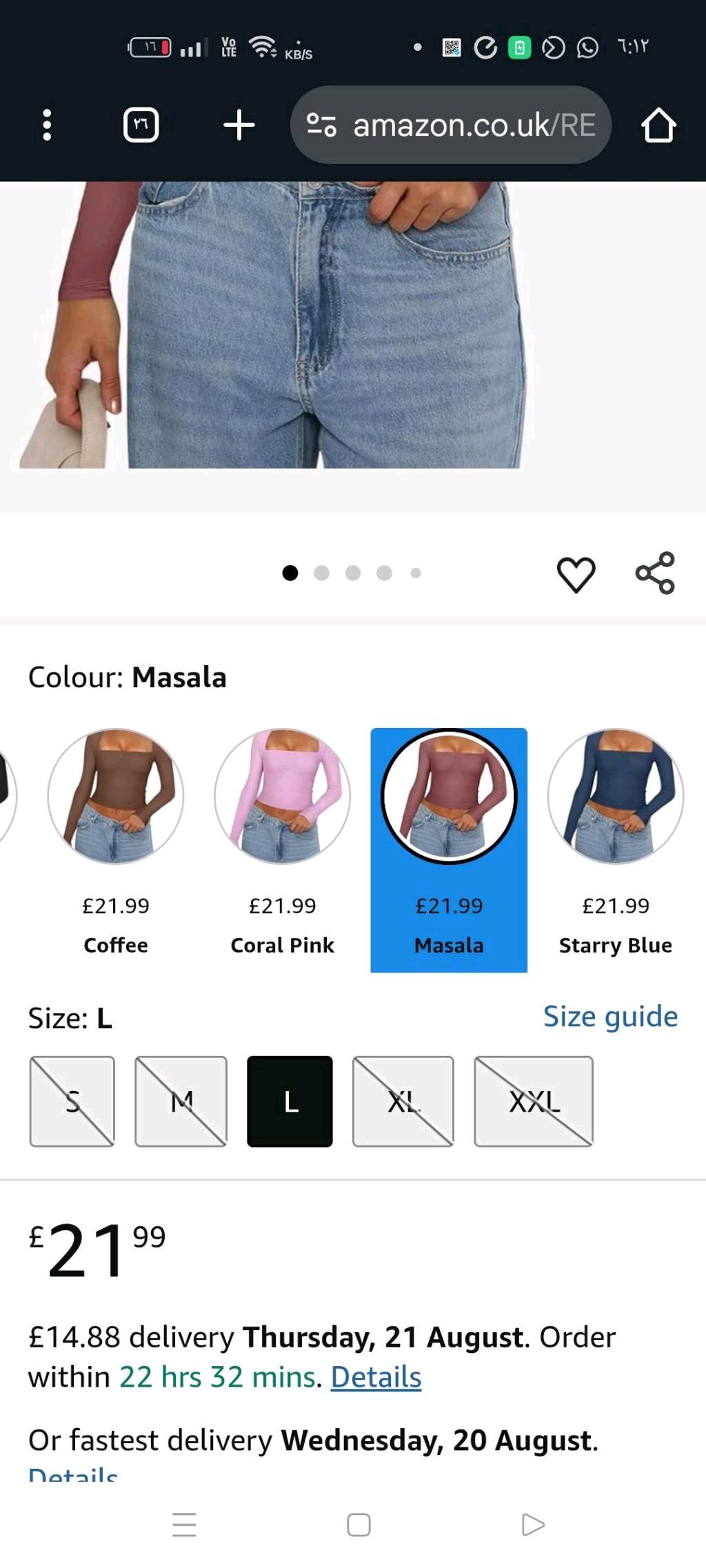
Task: Open the Size guide
Action: tap(610, 1017)
